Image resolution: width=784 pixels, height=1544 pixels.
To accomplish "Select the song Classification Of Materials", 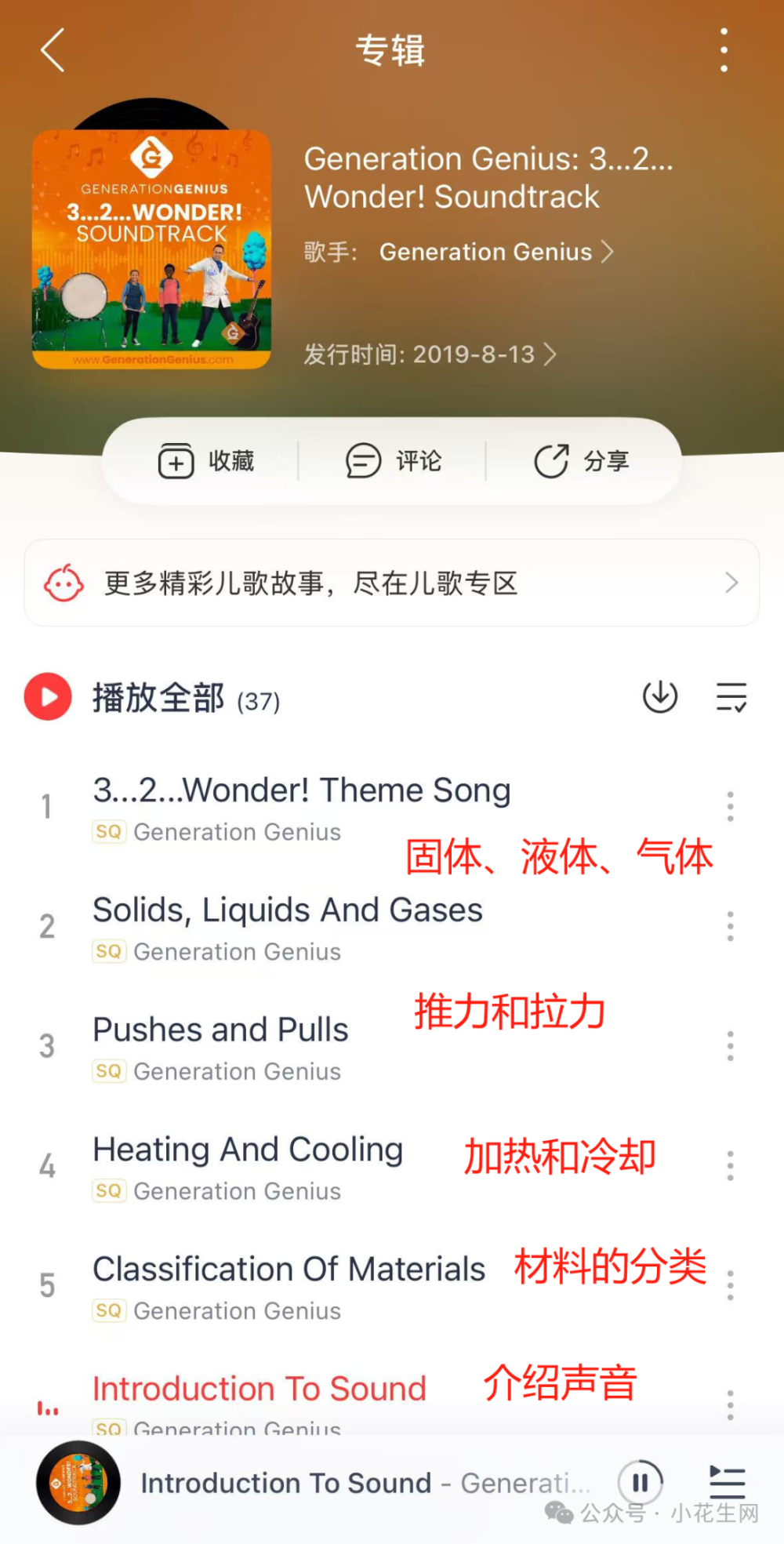I will [x=288, y=1269].
